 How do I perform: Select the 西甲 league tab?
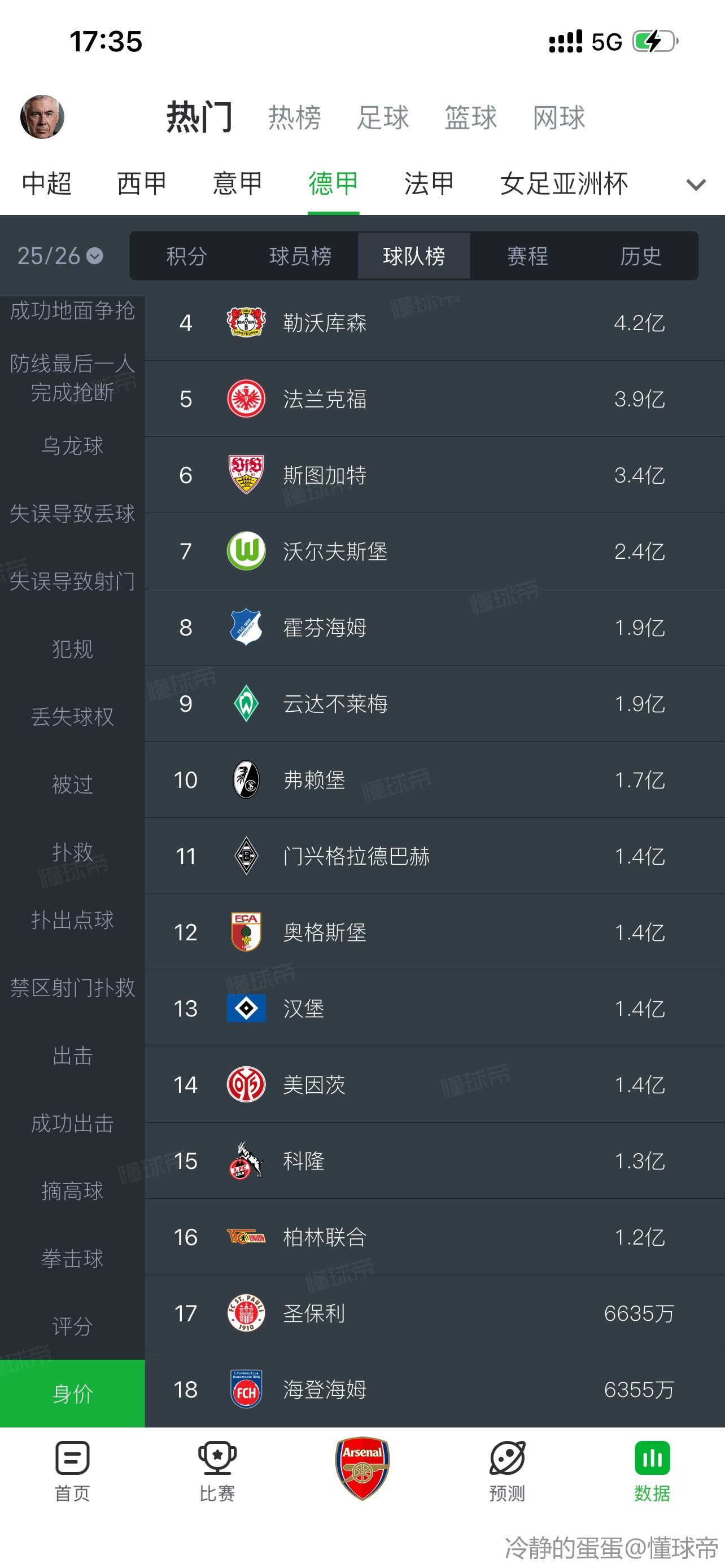(142, 183)
